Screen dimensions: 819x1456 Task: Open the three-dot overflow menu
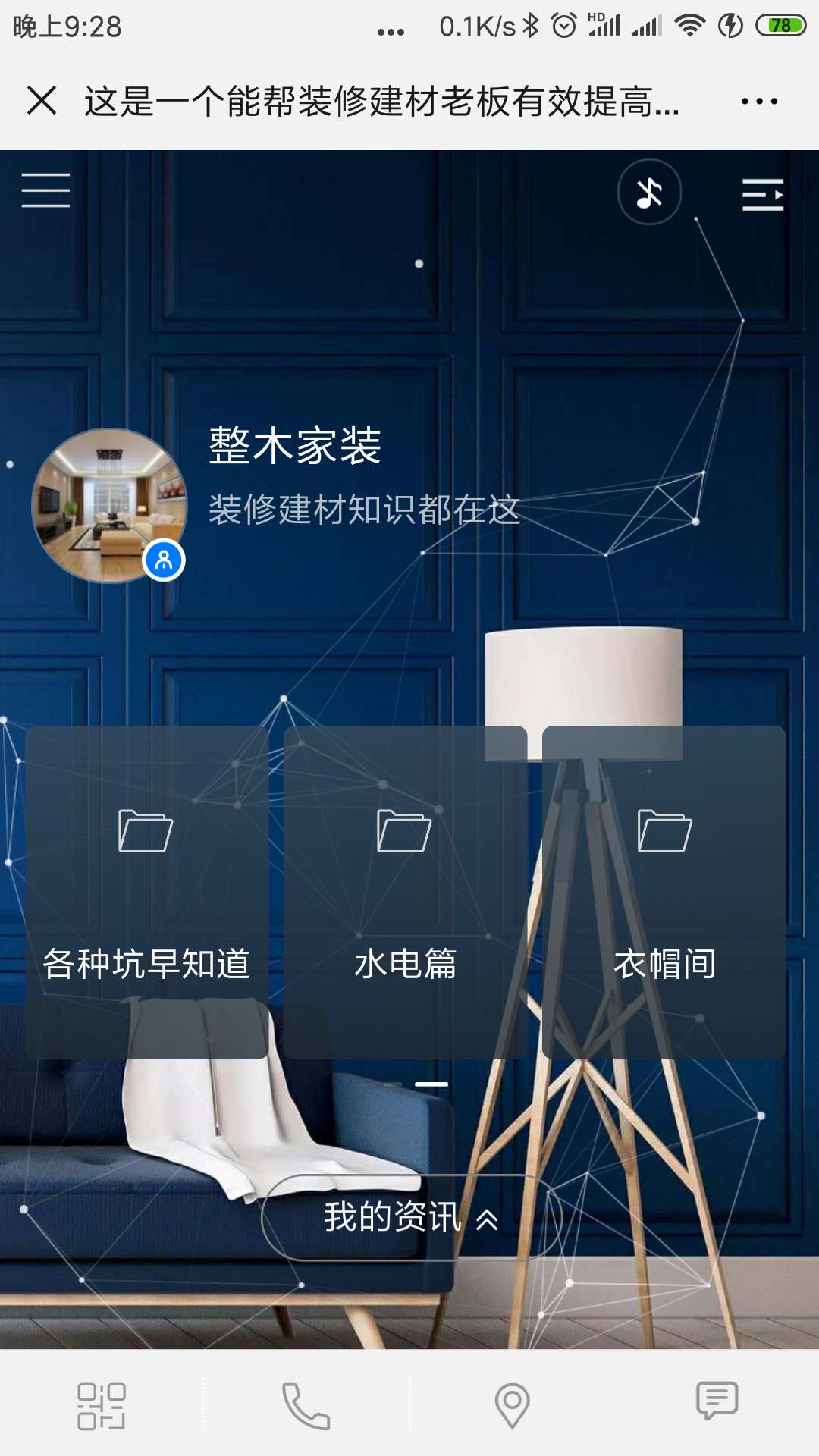tap(759, 101)
